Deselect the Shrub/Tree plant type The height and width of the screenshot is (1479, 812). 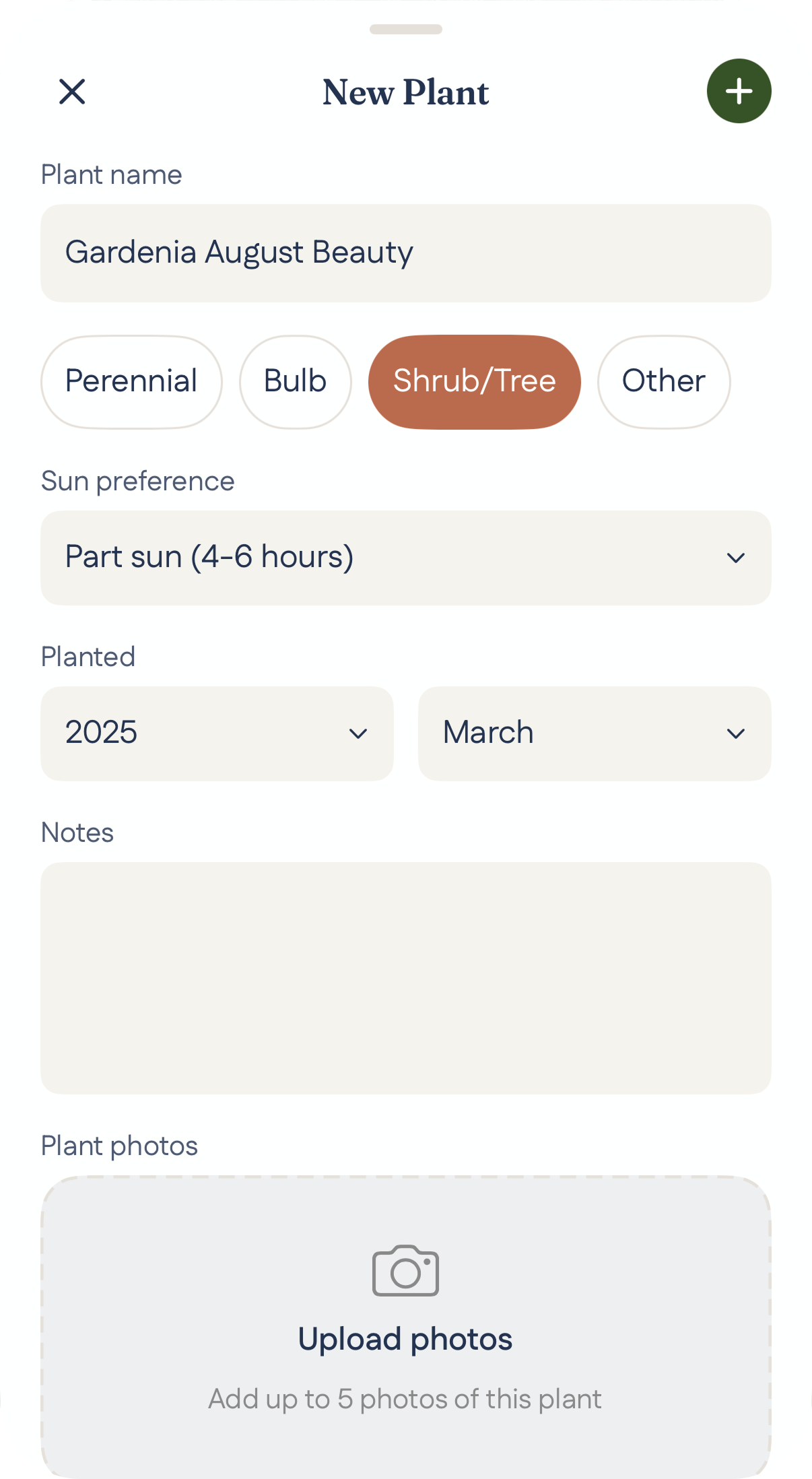[474, 381]
